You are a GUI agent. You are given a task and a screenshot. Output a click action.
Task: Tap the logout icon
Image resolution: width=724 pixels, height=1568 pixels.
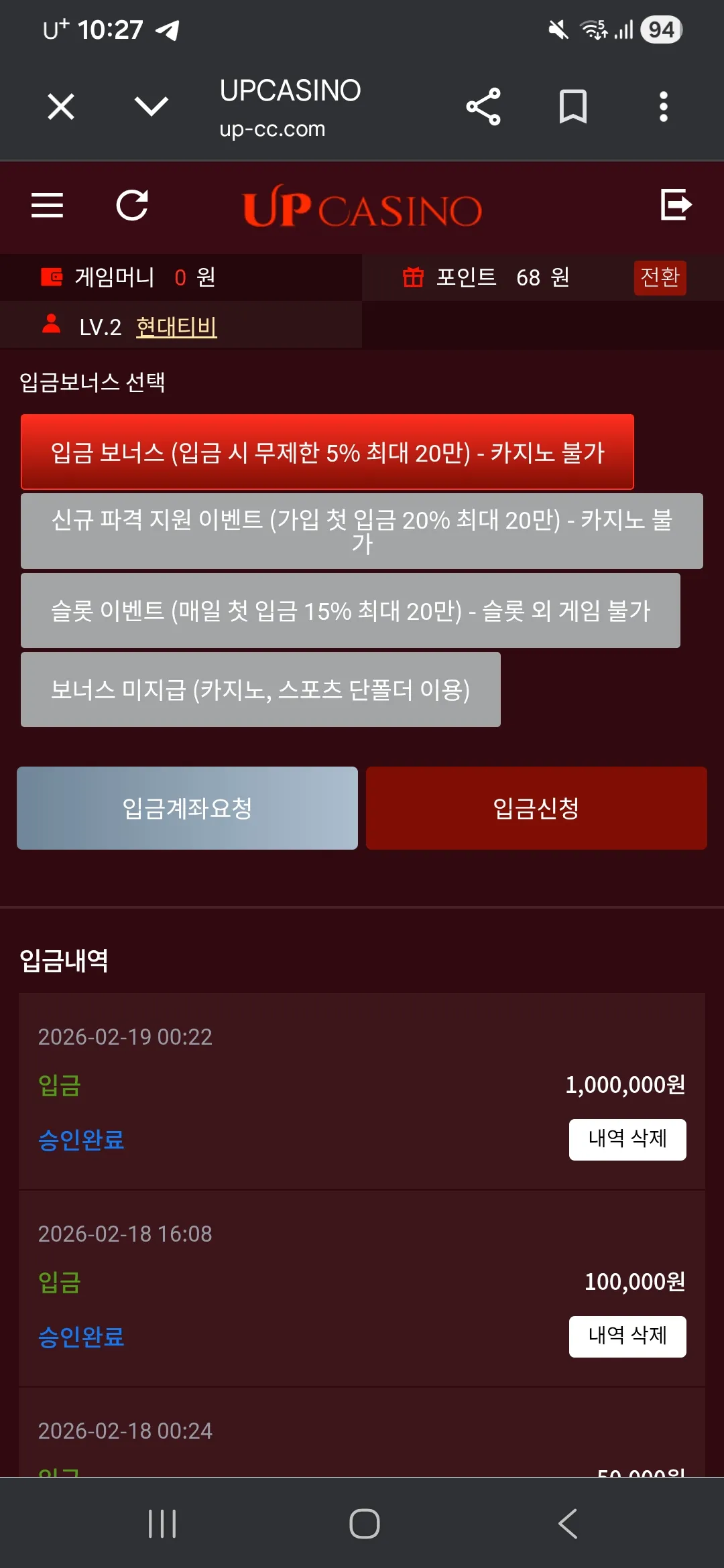pyautogui.click(x=676, y=204)
